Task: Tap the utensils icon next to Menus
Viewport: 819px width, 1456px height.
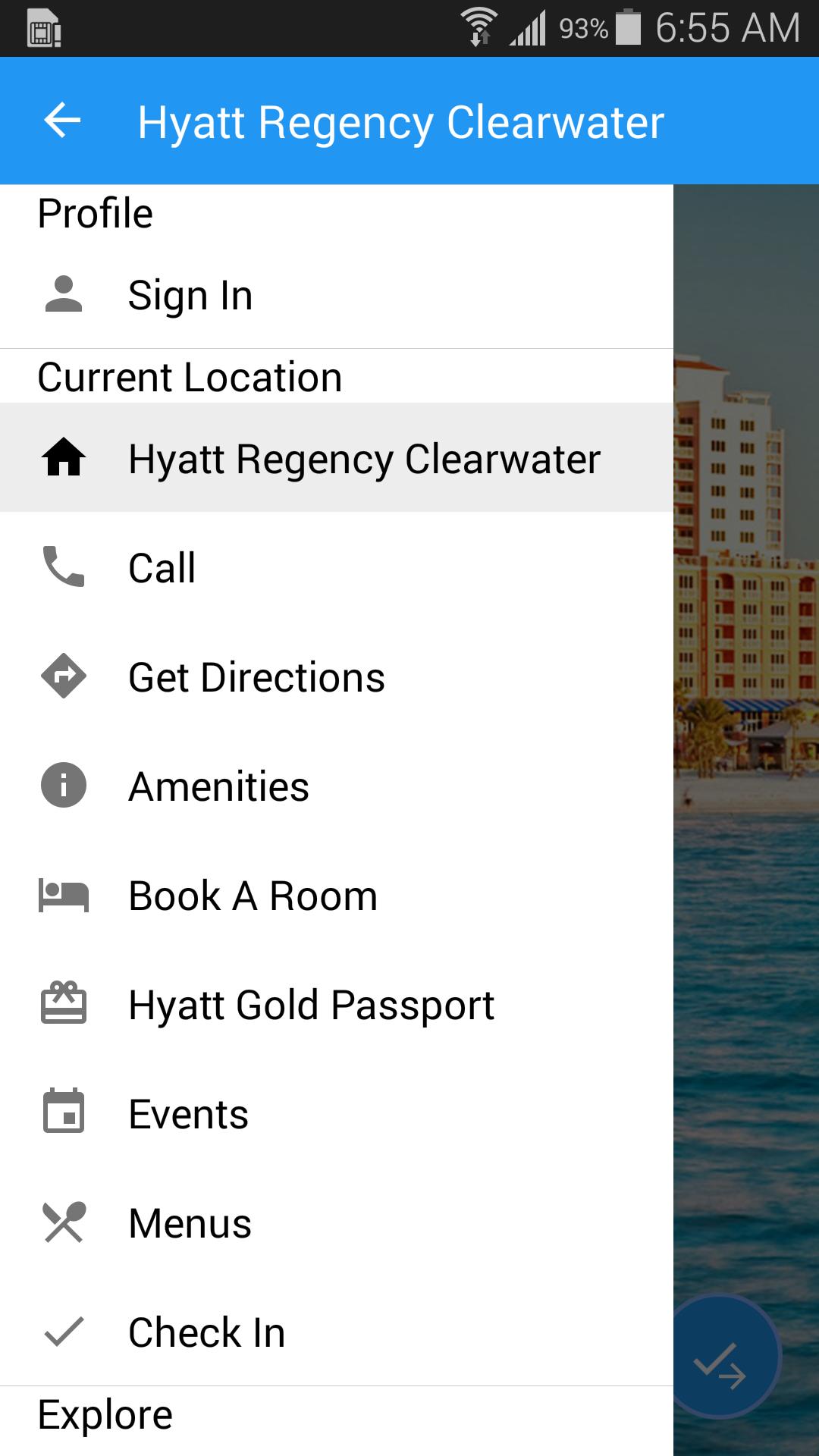Action: click(63, 1222)
